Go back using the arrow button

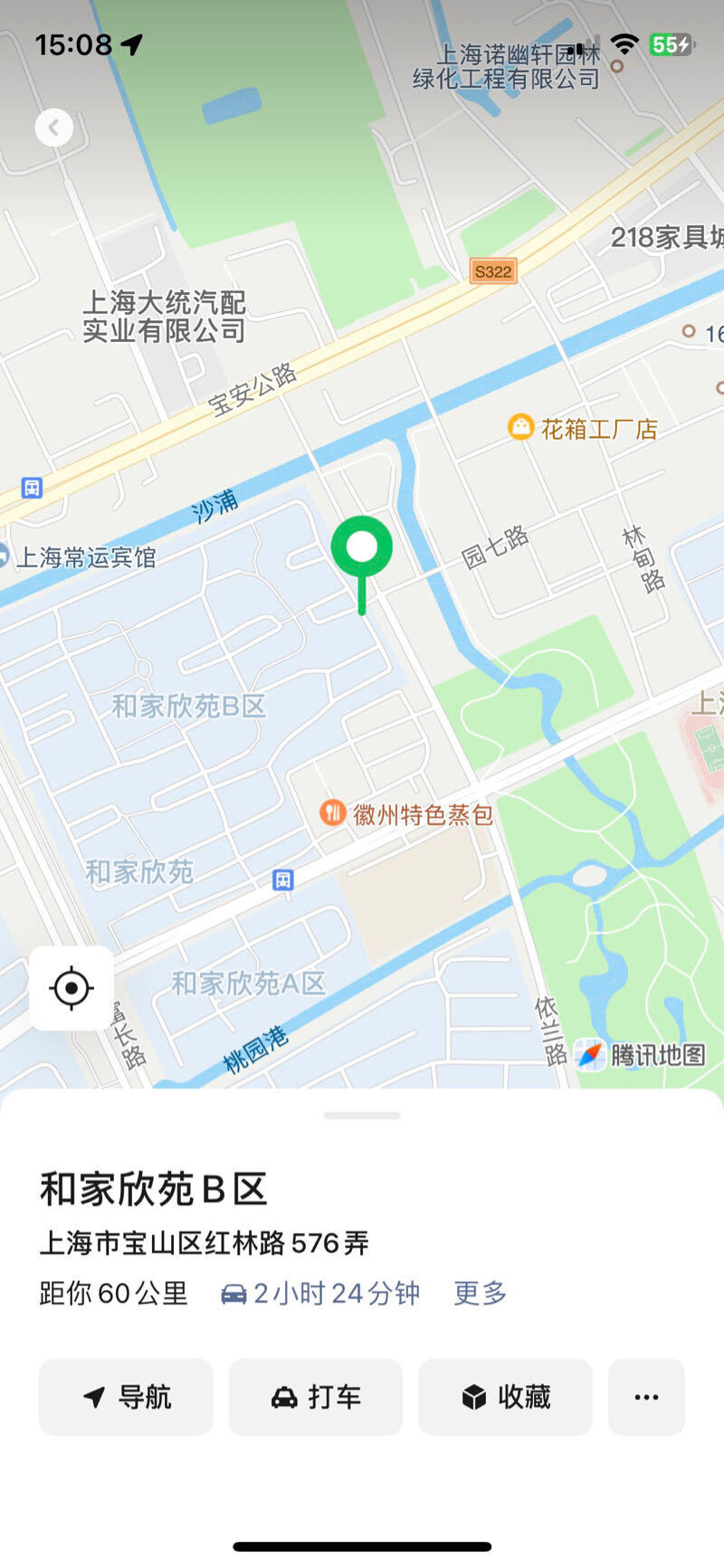pos(54,128)
